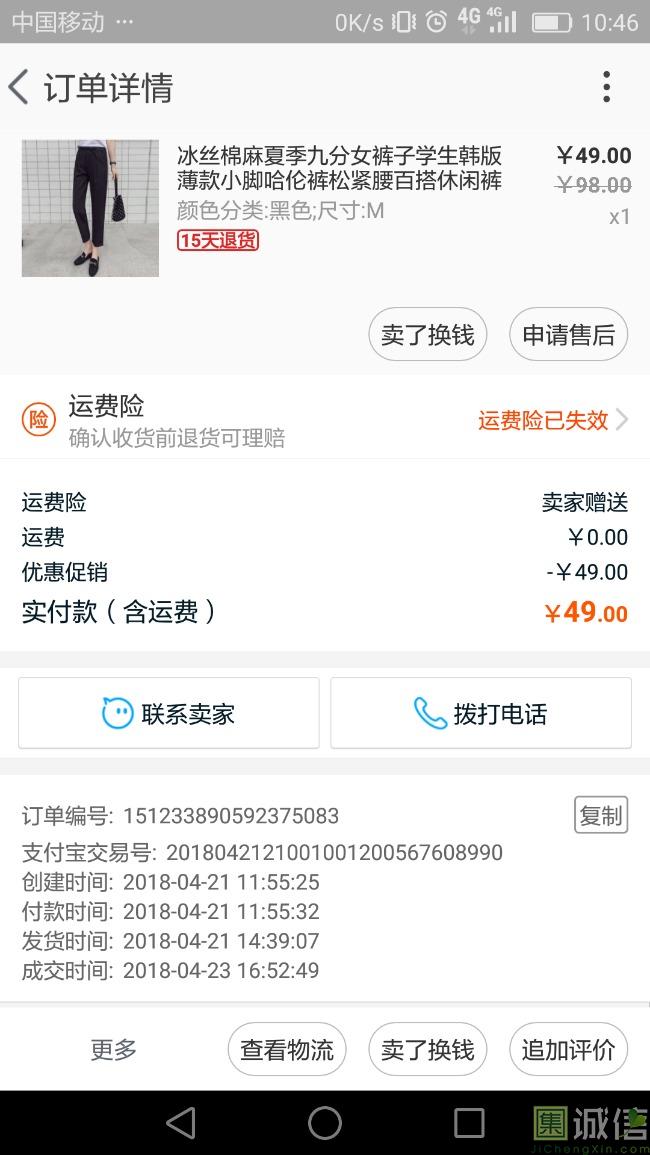
Task: Open the black pants product thumbnail
Action: click(90, 208)
